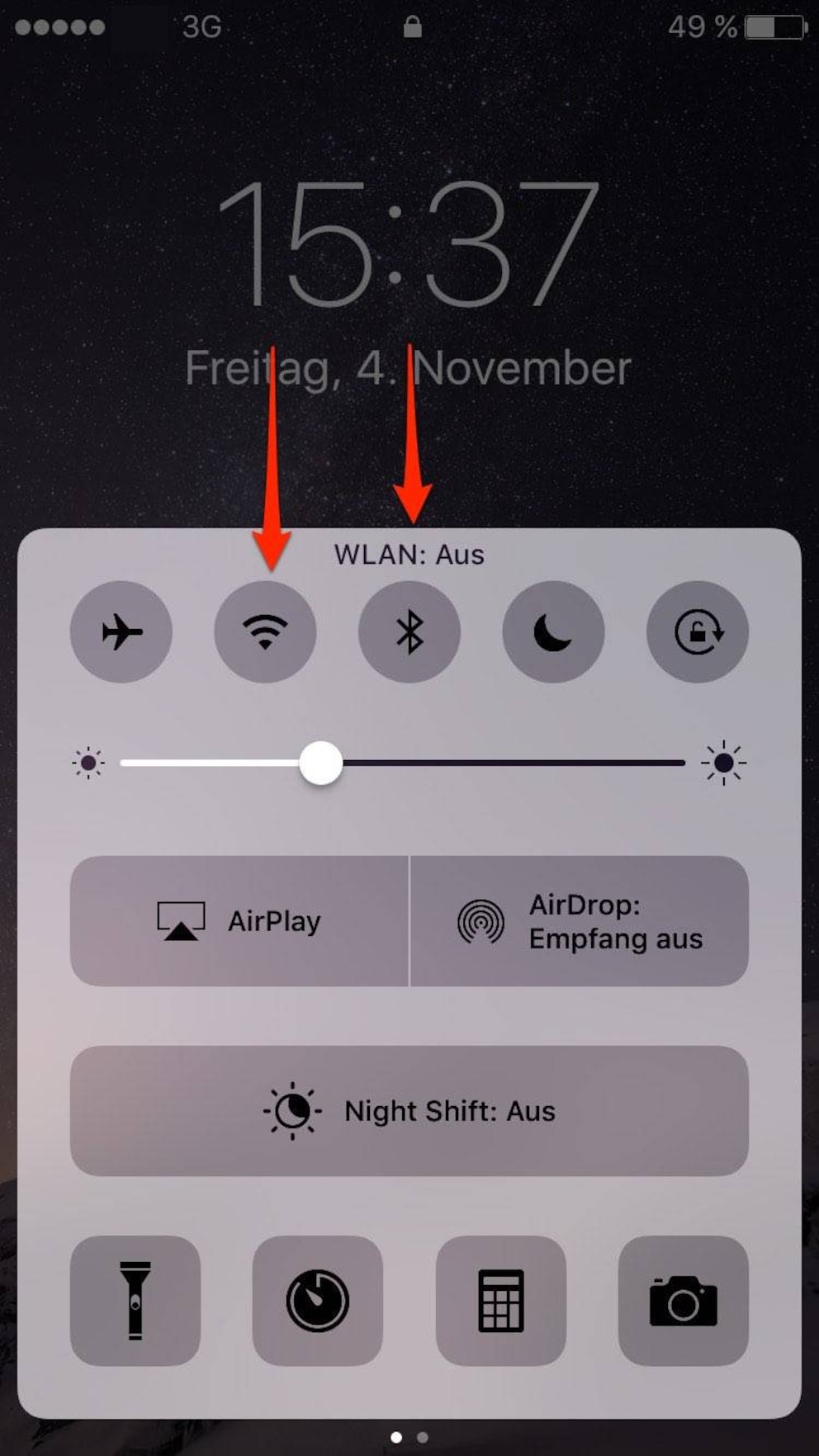Enable Do Not Disturb moon

(553, 632)
